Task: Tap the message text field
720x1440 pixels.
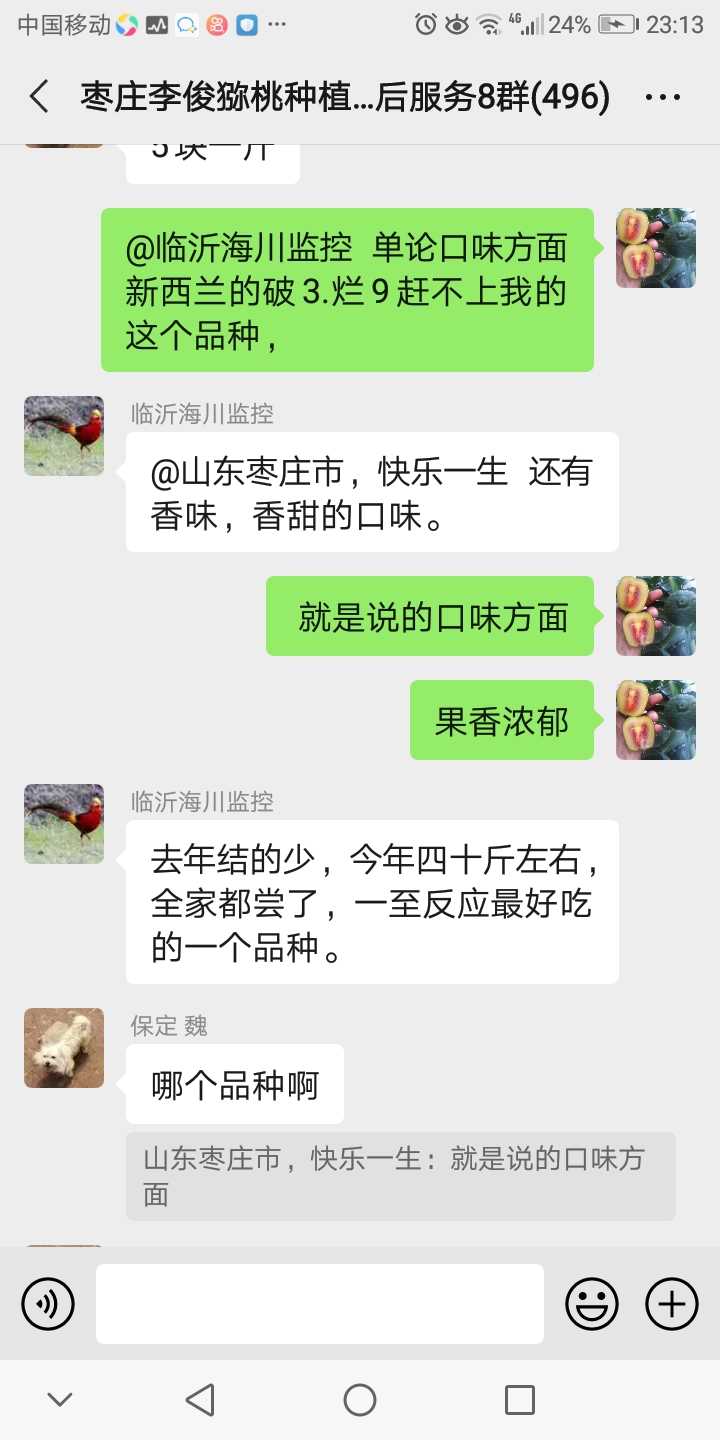Action: coord(320,1303)
